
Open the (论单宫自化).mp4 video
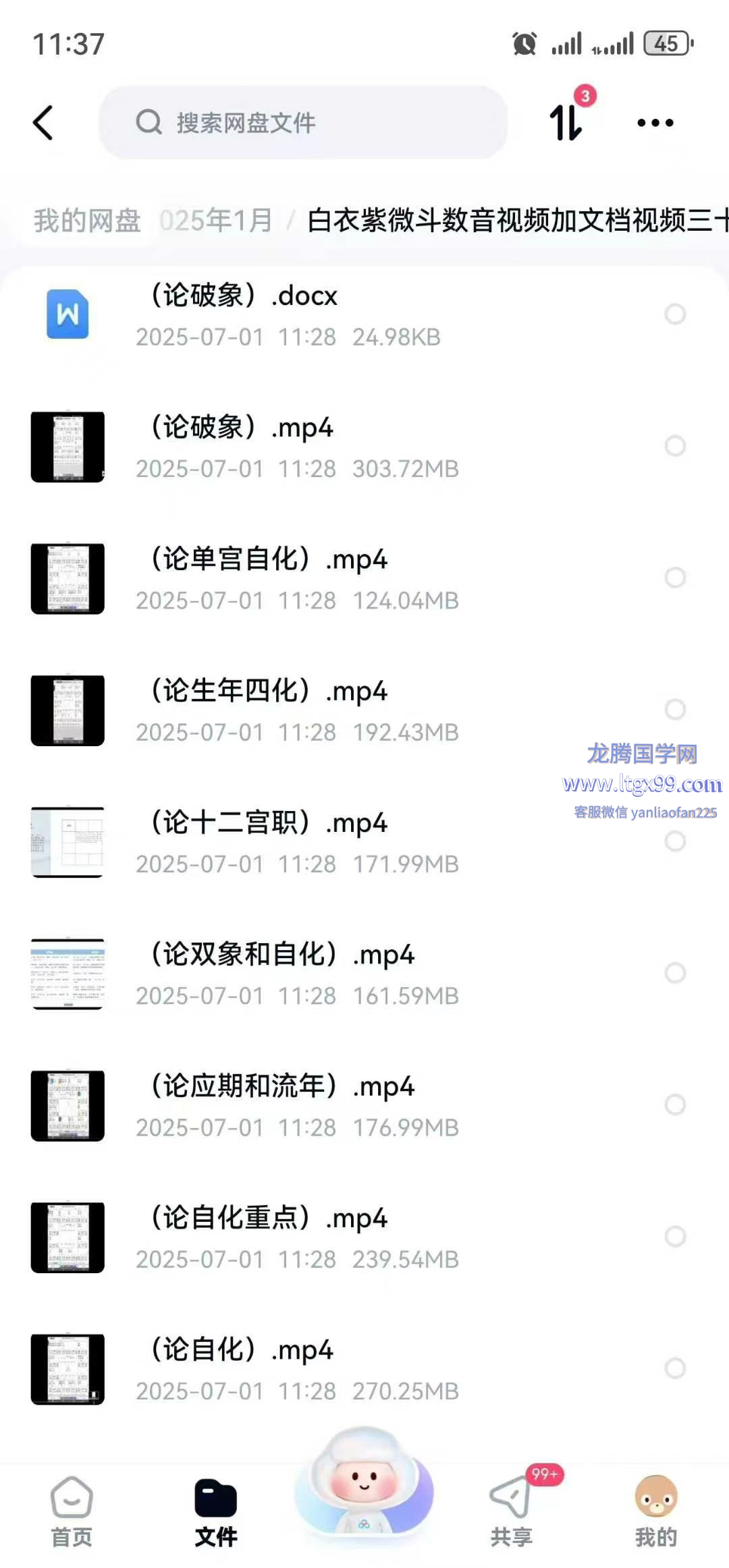pyautogui.click(x=270, y=578)
